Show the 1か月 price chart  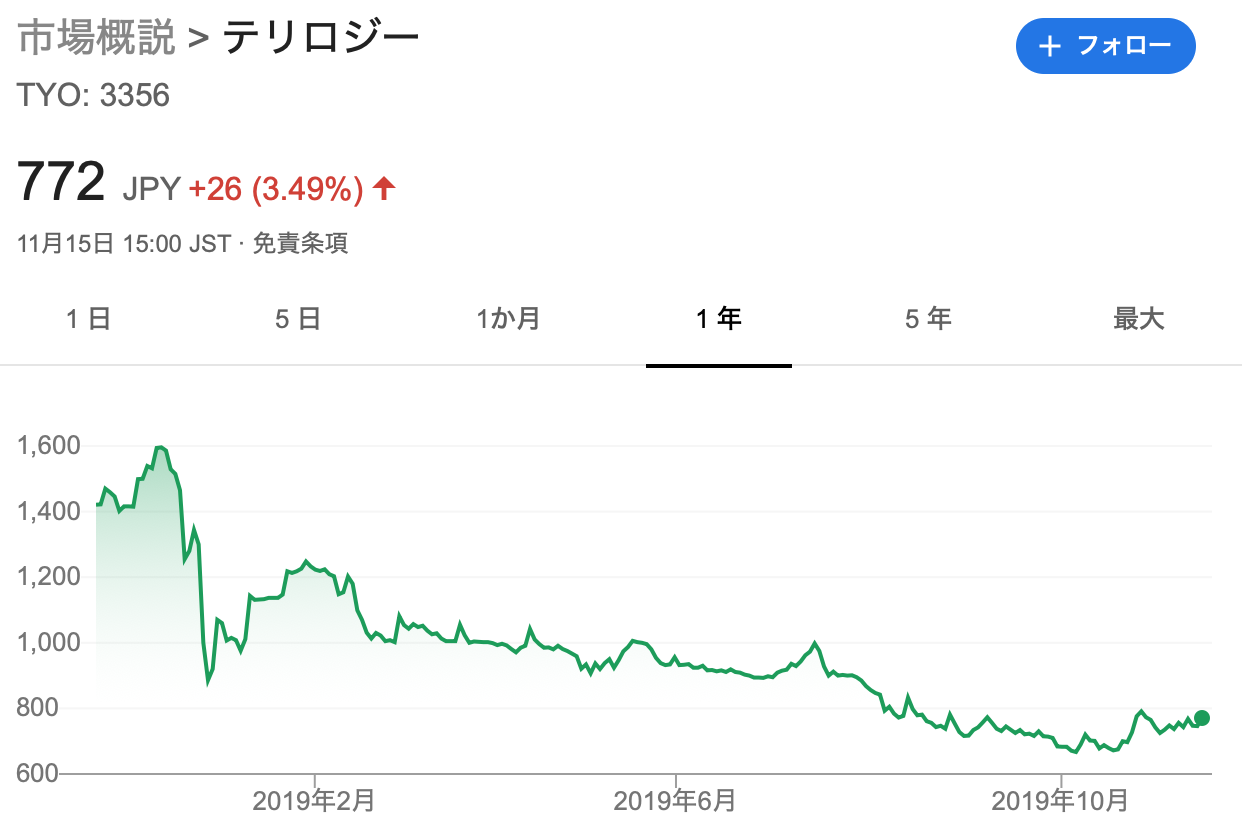(x=508, y=319)
